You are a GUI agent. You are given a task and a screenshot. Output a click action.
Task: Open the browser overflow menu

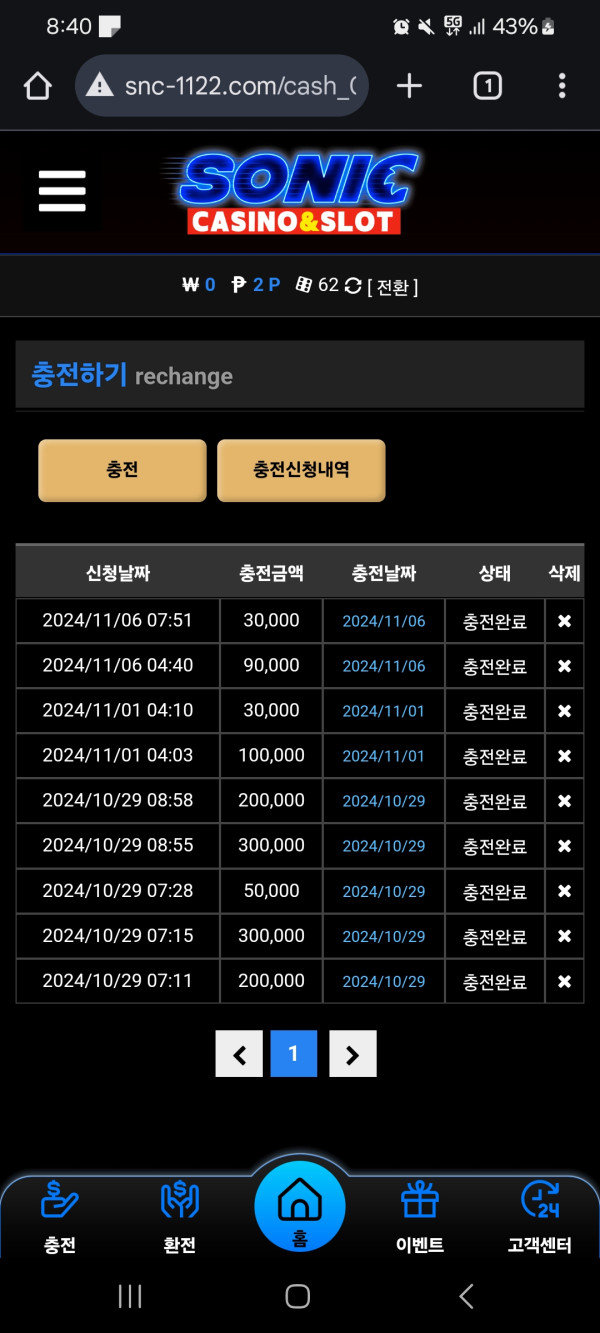pos(562,87)
